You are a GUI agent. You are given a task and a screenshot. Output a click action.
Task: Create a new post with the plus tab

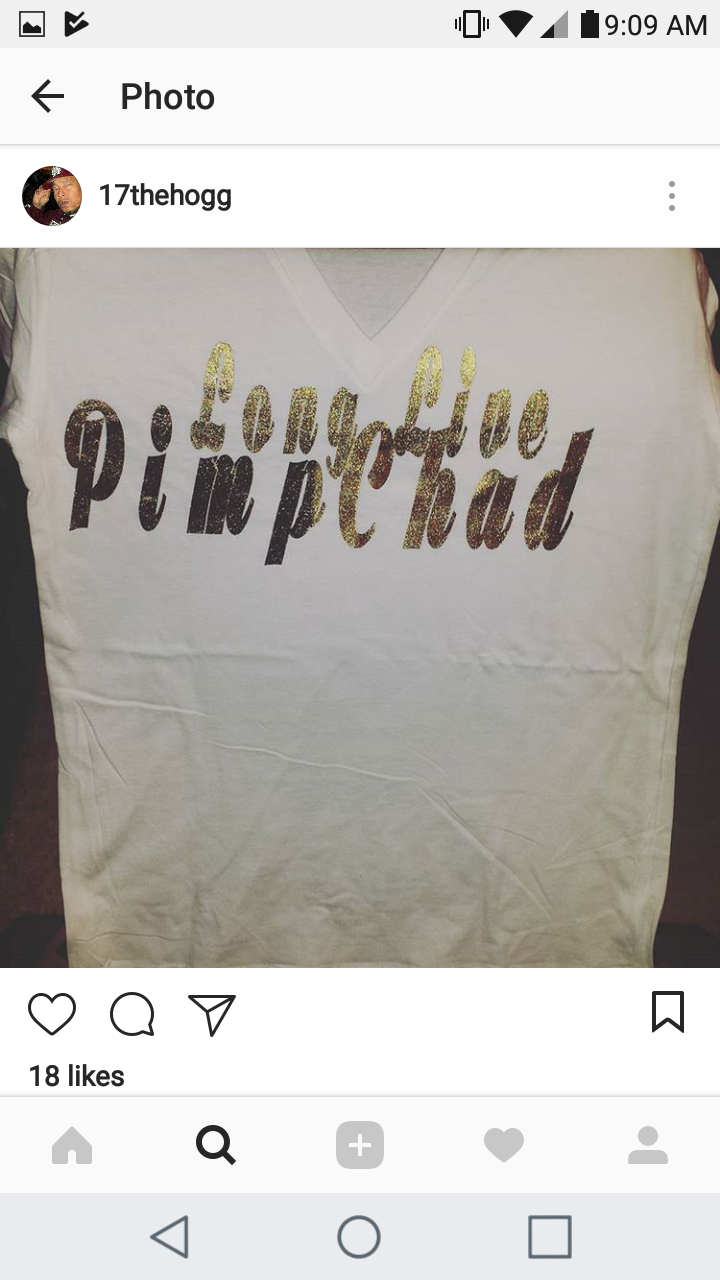(360, 1145)
